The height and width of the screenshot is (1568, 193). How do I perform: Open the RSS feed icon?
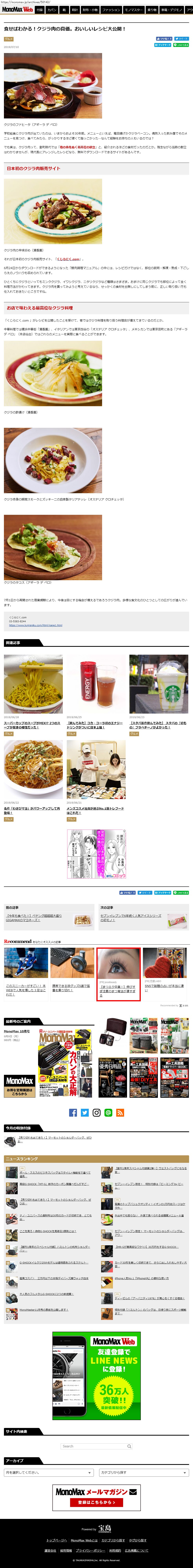pos(120,1113)
